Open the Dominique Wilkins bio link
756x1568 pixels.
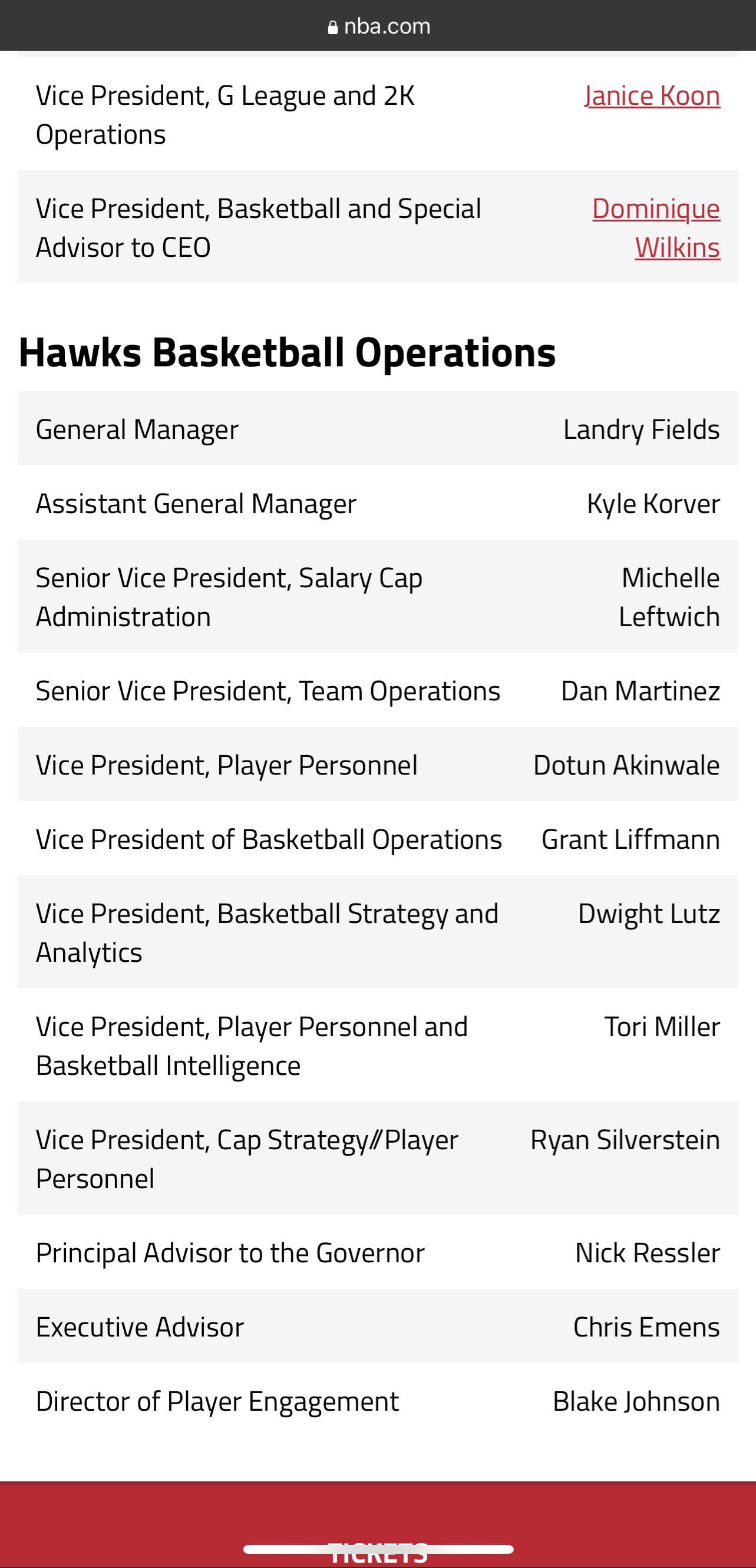click(656, 227)
